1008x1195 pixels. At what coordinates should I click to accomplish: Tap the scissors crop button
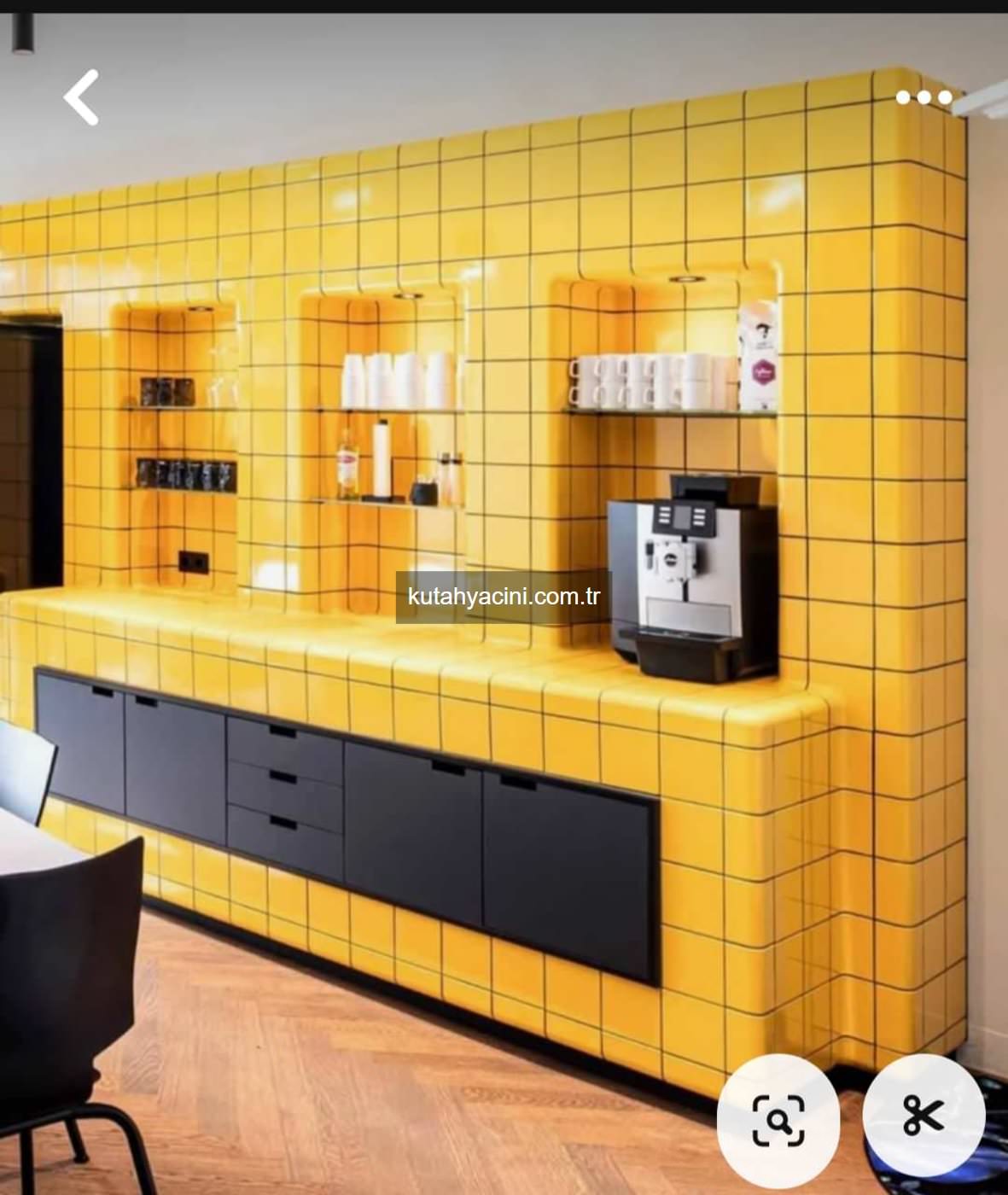924,1115
